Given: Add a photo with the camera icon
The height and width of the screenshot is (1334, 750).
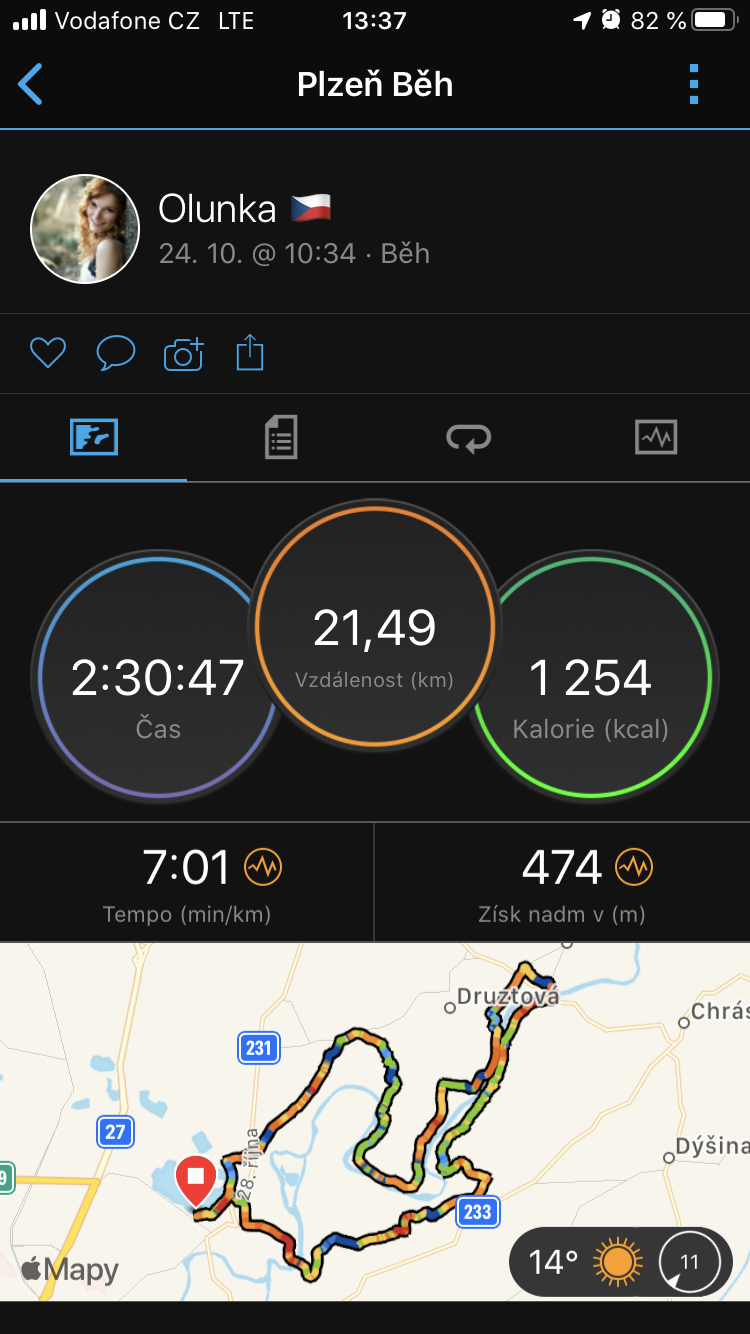Looking at the screenshot, I should pos(183,353).
